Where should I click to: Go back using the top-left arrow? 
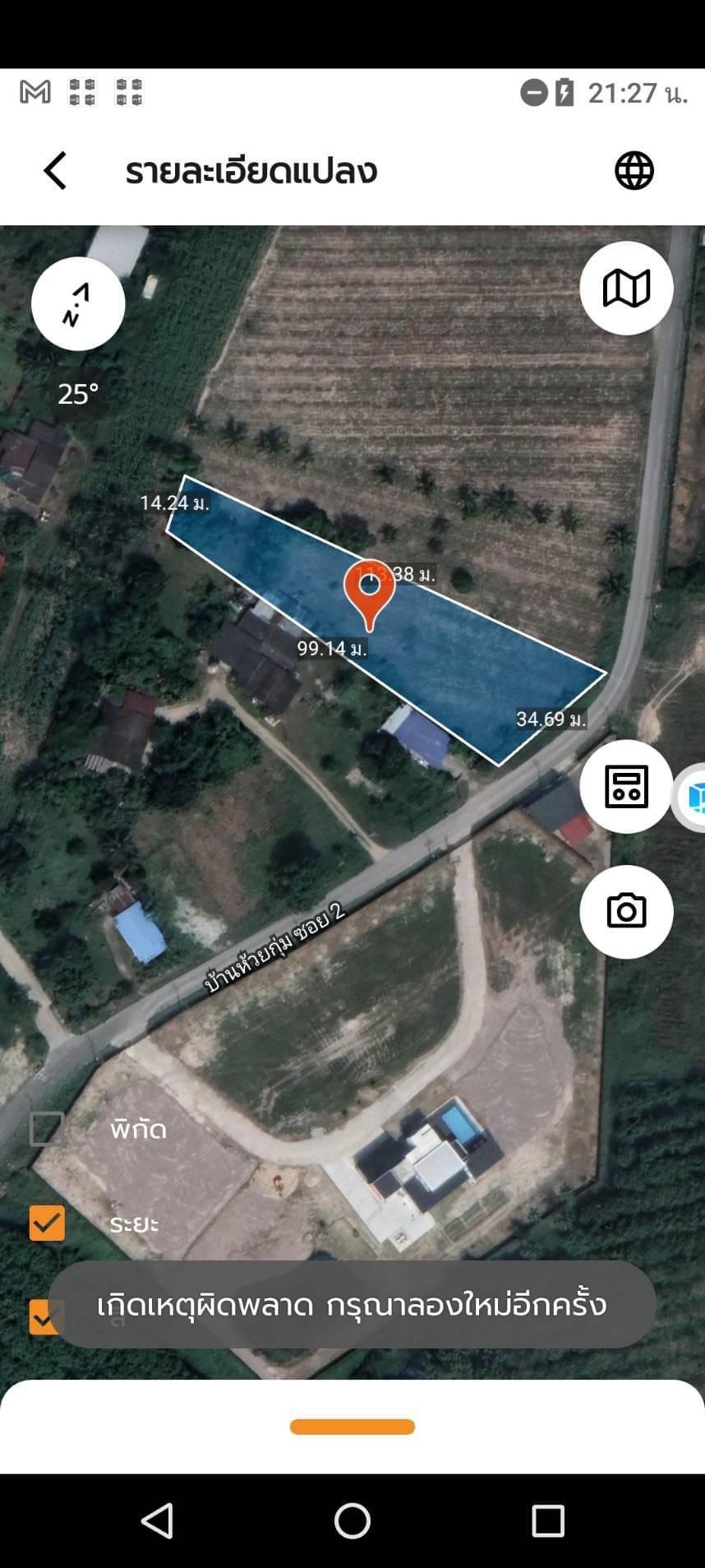click(55, 171)
